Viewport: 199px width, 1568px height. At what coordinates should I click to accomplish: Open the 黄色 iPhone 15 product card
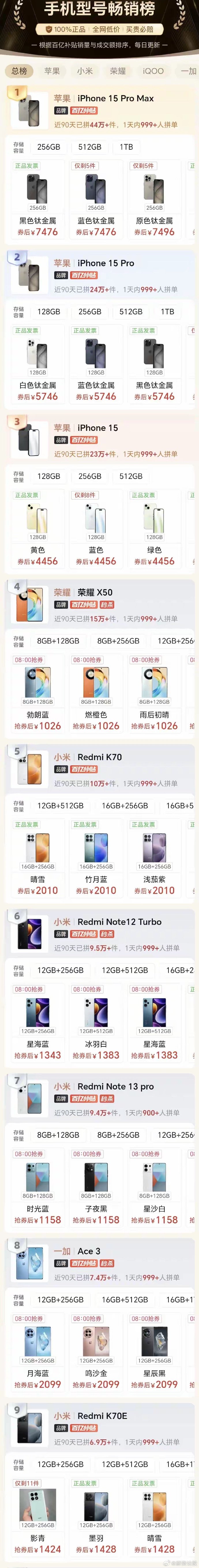[x=38, y=529]
